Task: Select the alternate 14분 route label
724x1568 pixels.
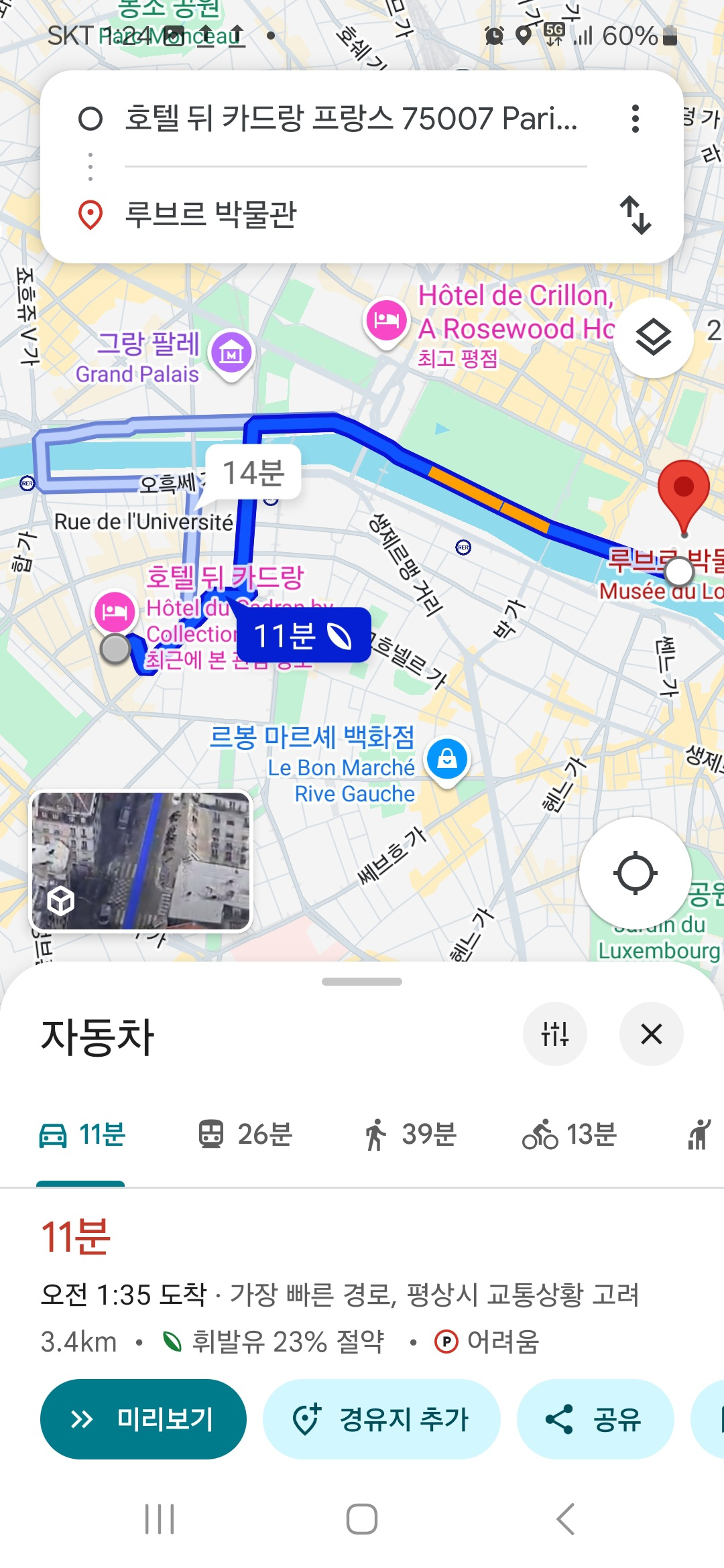Action: (253, 472)
